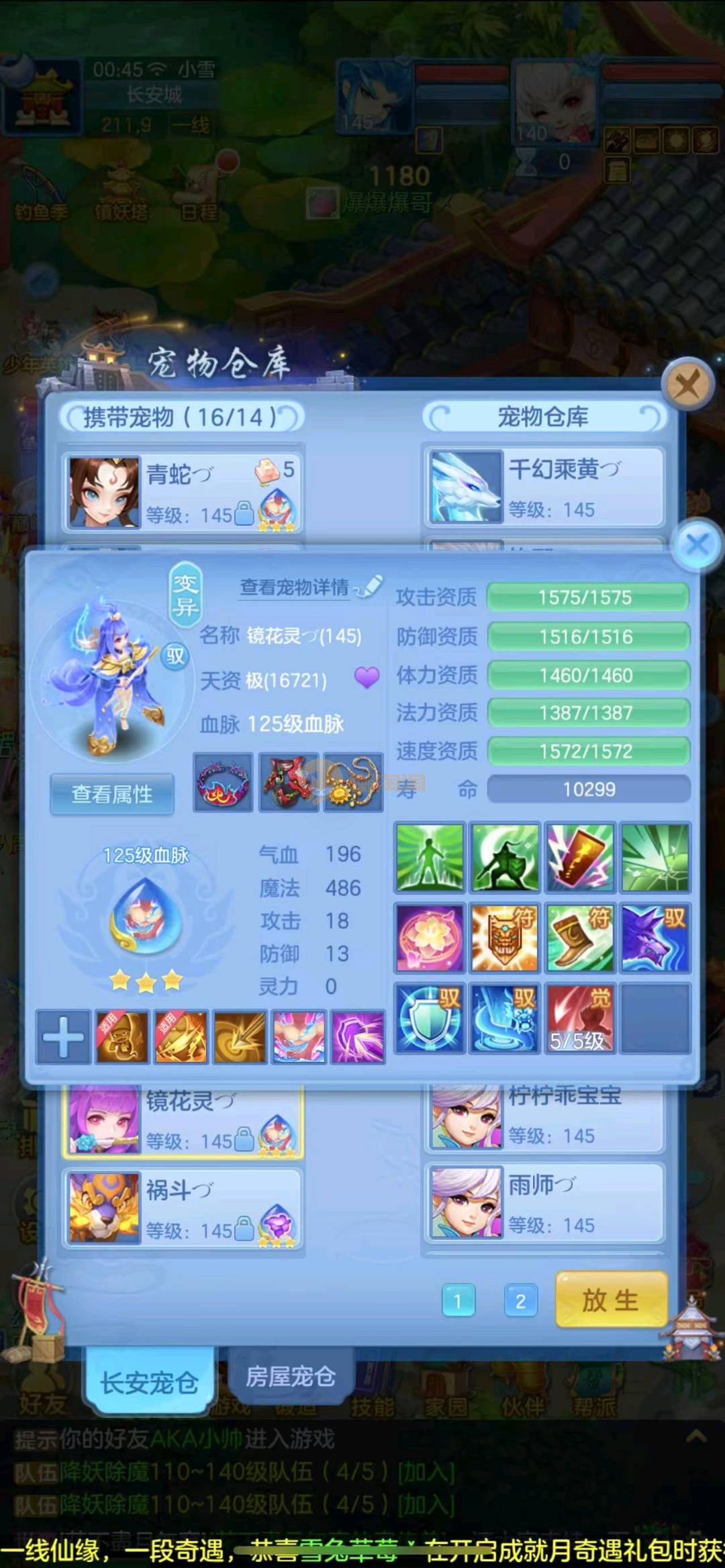The height and width of the screenshot is (1568, 725).
Task: Join the first 降妖除魔 team
Action: tap(427, 1473)
